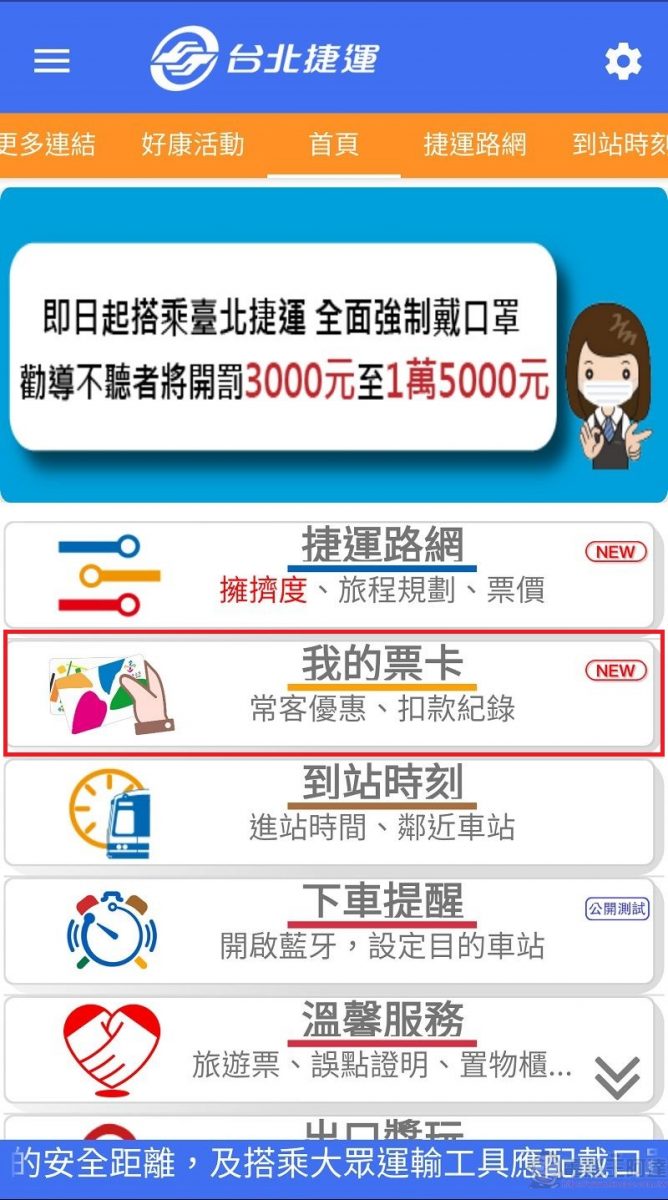668x1200 pixels.
Task: Switch to the 好康活動 tab
Action: (x=192, y=144)
